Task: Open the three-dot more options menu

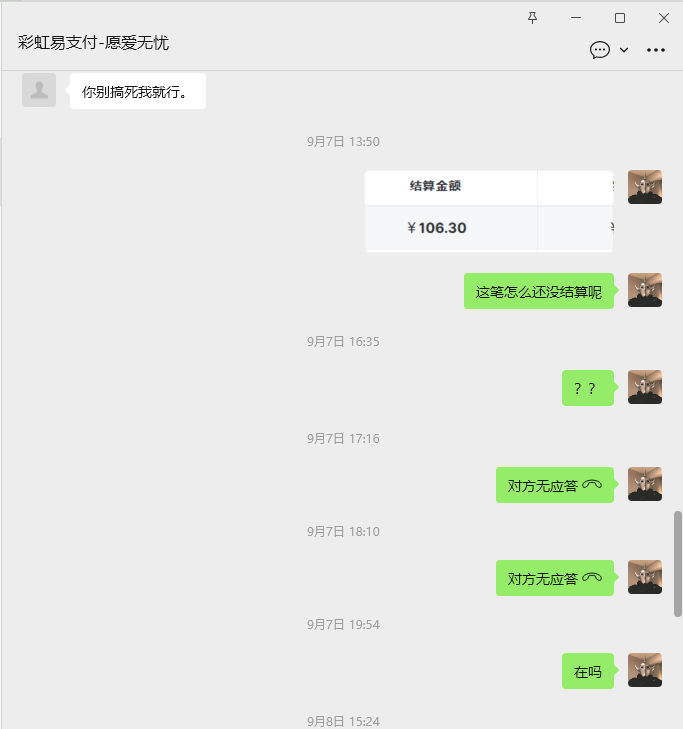Action: click(x=656, y=50)
